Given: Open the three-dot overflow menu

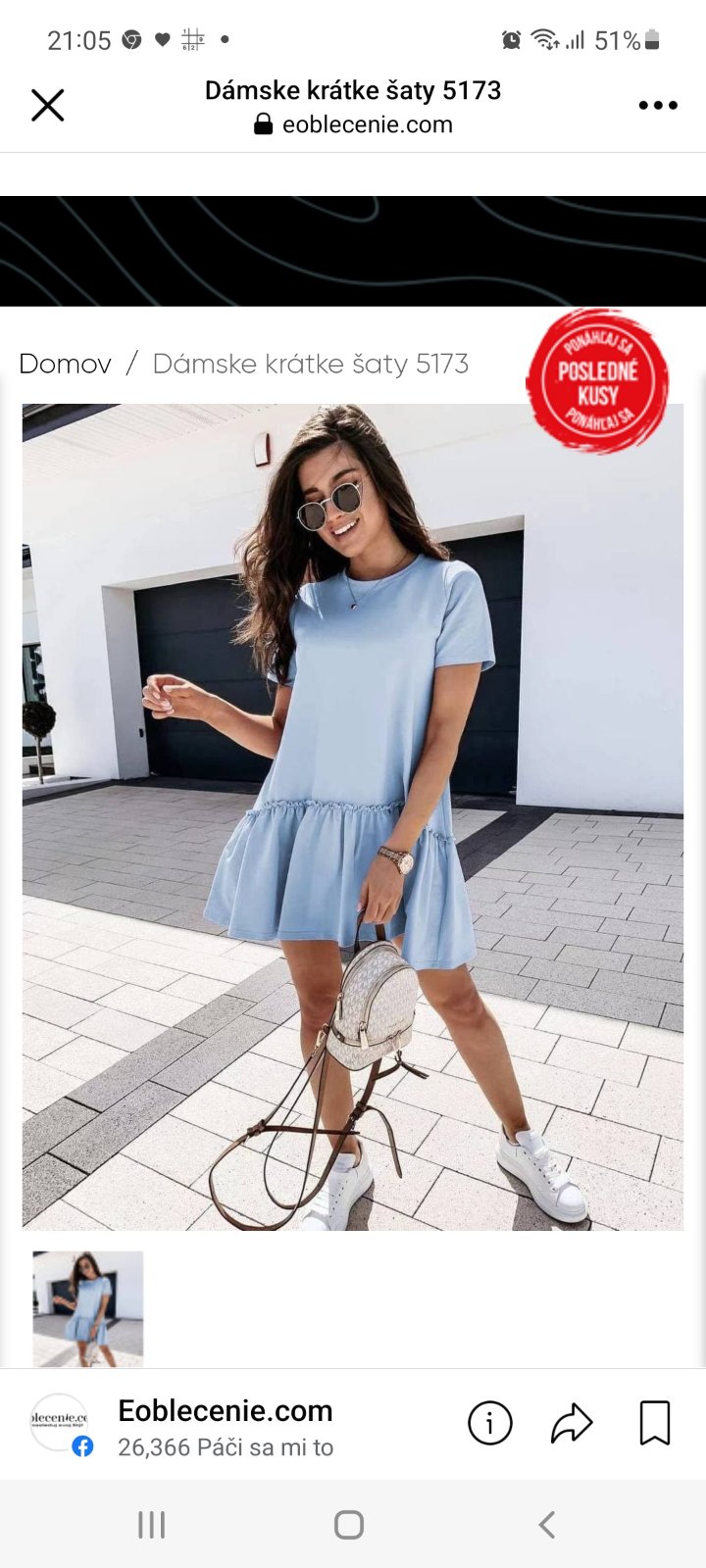Looking at the screenshot, I should (657, 105).
